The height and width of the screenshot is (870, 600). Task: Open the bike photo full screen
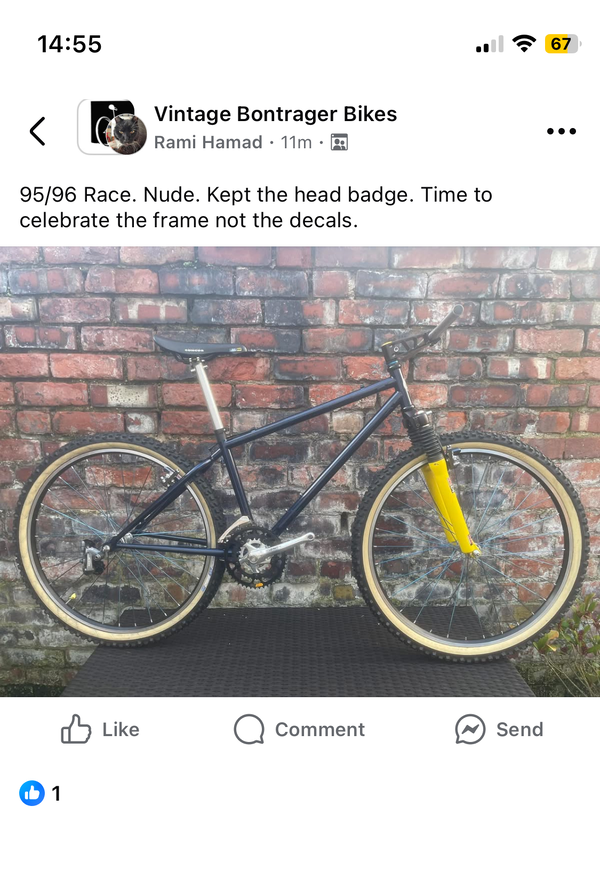pos(300,470)
